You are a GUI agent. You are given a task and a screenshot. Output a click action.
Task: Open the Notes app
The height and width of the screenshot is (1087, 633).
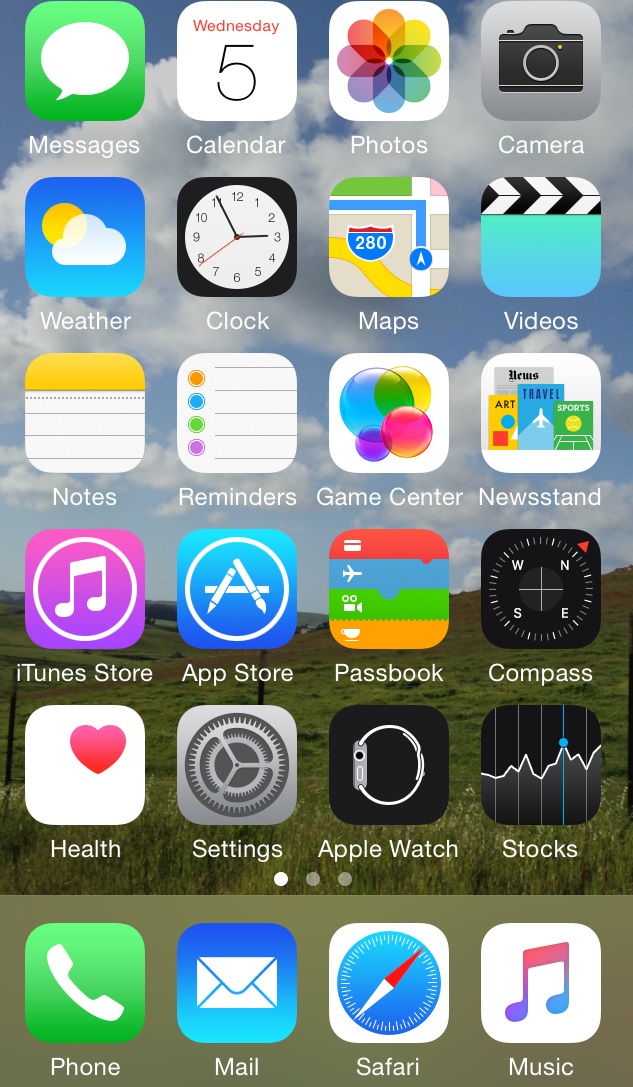pyautogui.click(x=85, y=413)
